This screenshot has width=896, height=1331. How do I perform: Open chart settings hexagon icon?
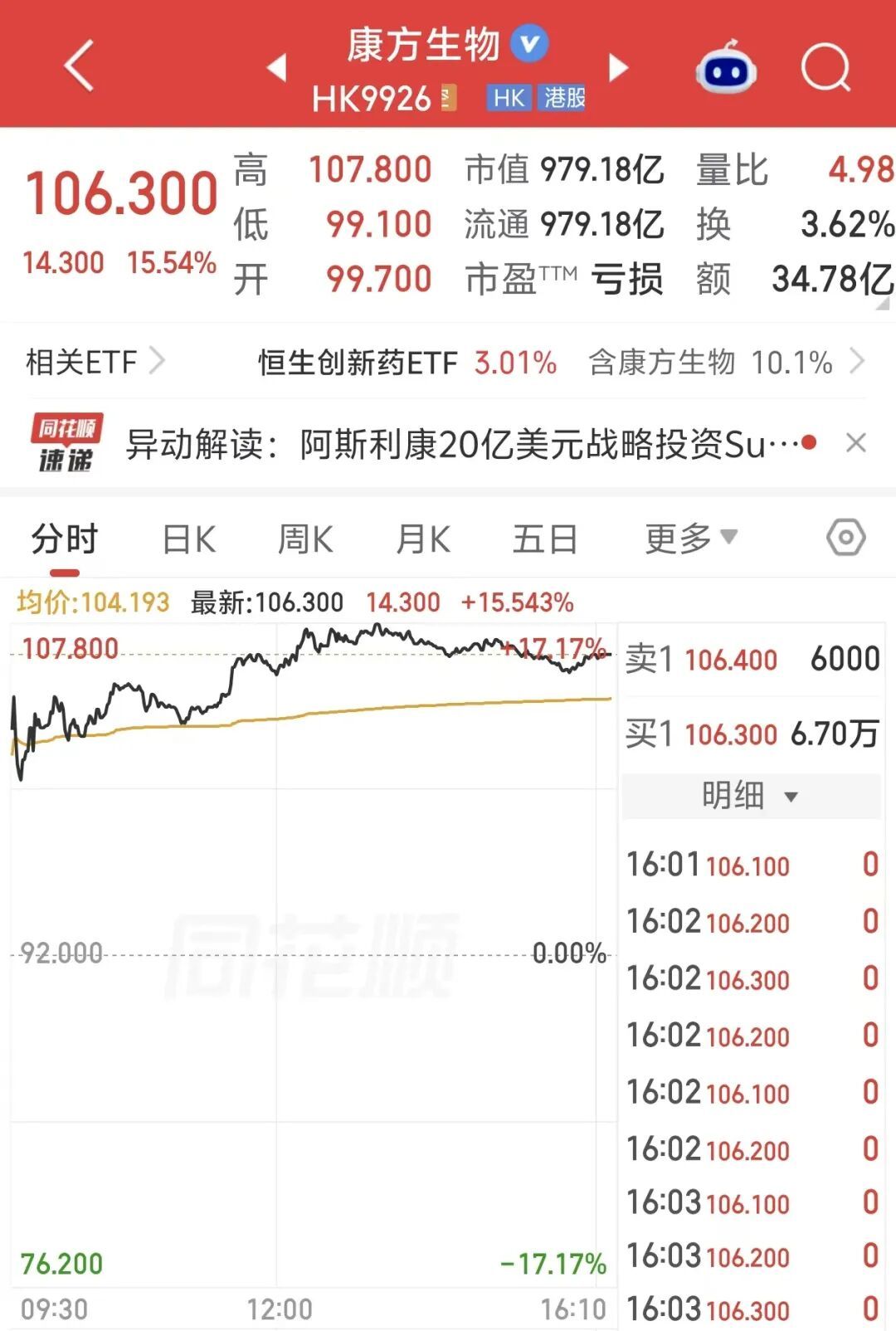(846, 539)
